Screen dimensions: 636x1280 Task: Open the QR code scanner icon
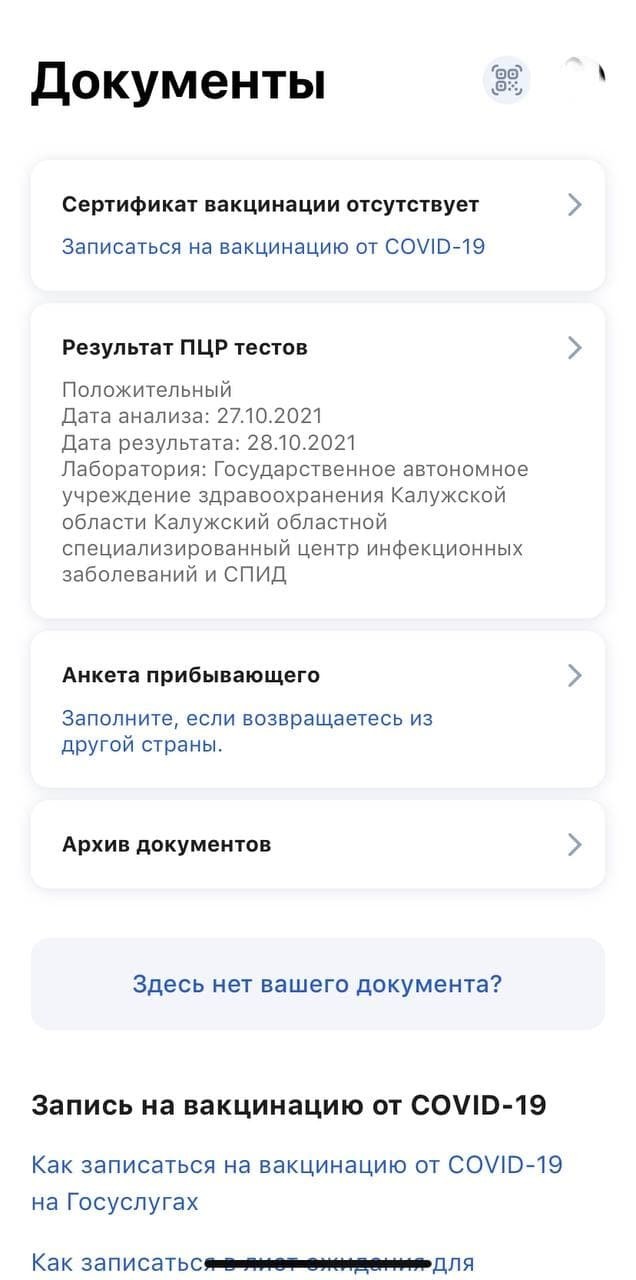tap(507, 80)
